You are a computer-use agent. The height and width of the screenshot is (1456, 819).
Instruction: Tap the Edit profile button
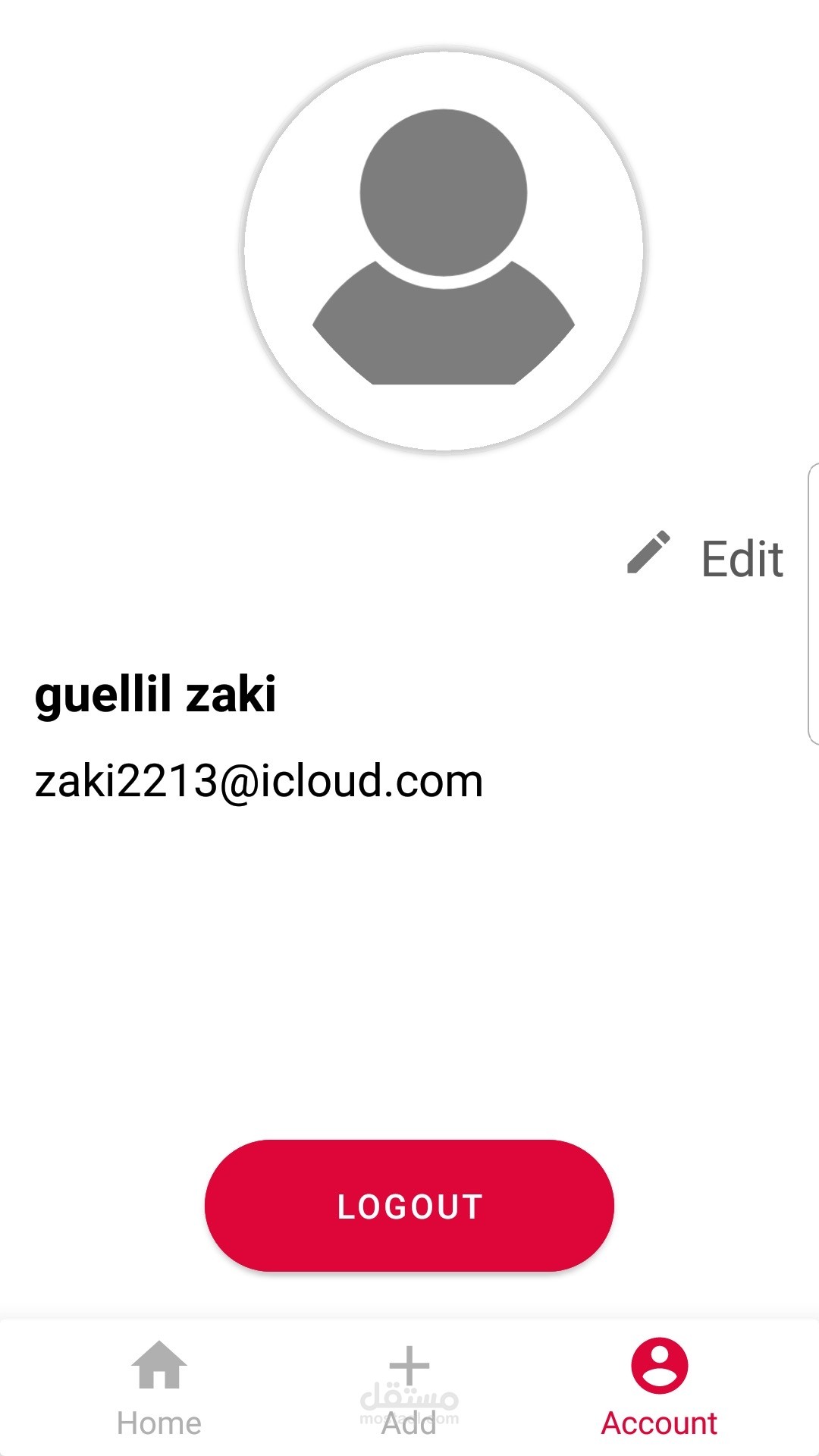(705, 557)
